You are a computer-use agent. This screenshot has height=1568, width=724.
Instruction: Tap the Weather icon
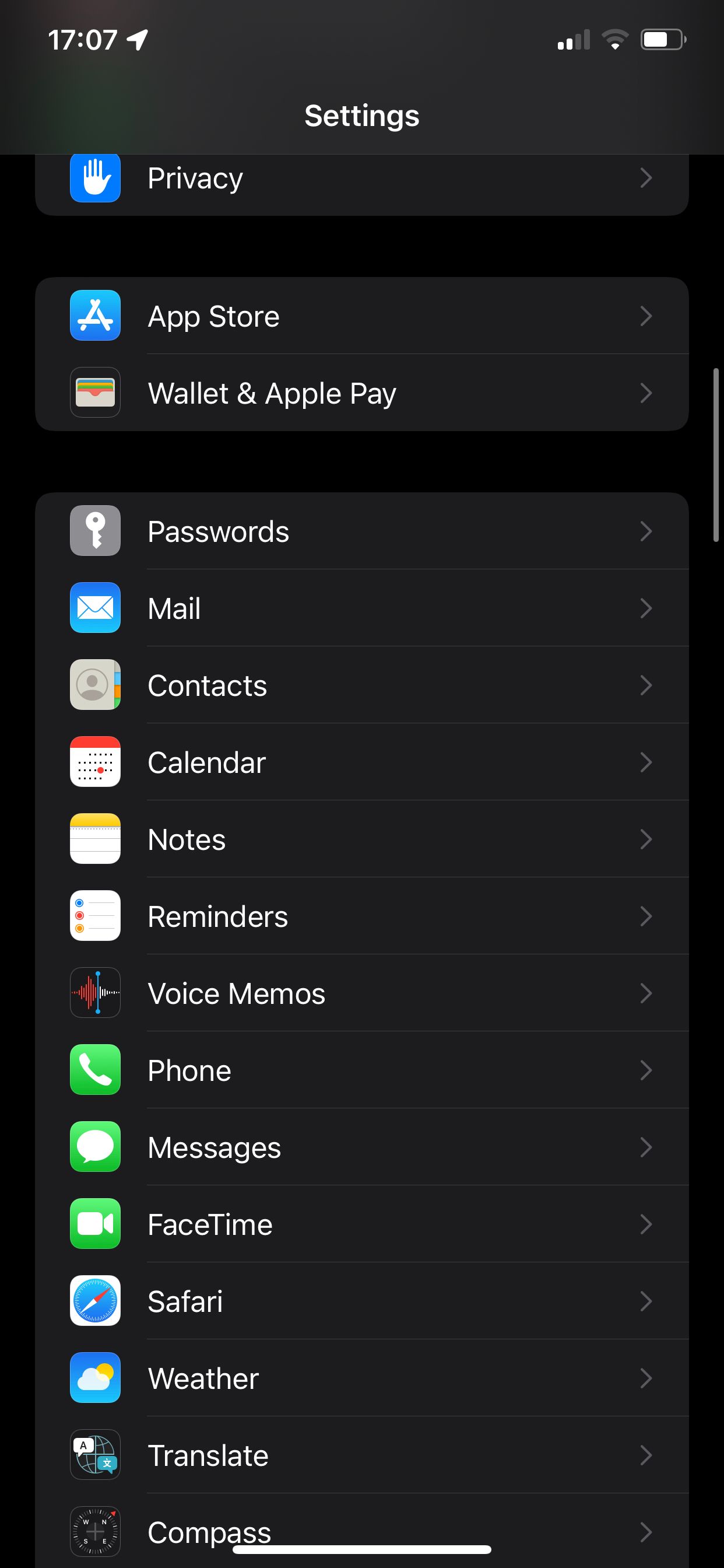click(x=96, y=1378)
